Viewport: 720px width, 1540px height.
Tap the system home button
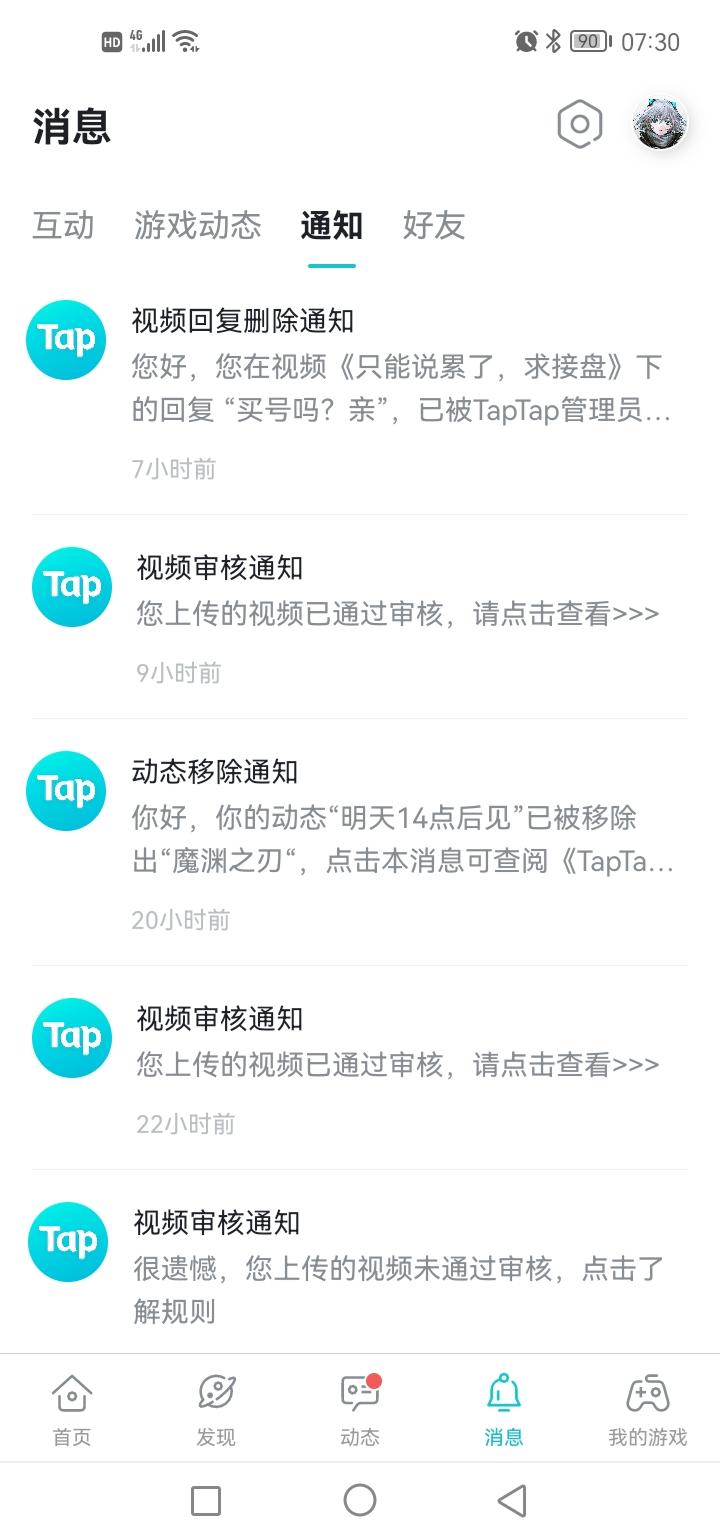tap(360, 1500)
